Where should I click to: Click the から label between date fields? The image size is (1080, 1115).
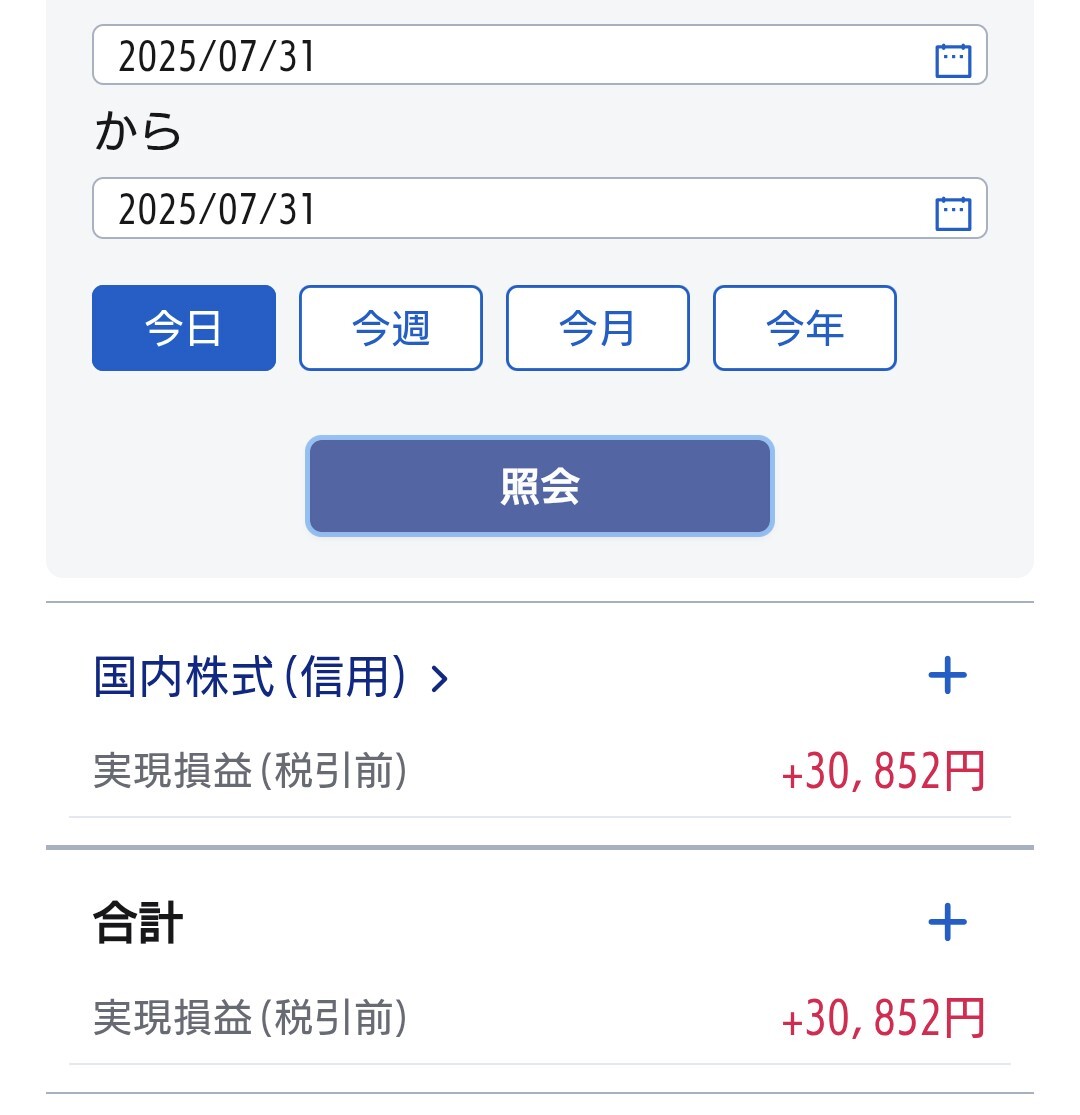click(x=136, y=132)
